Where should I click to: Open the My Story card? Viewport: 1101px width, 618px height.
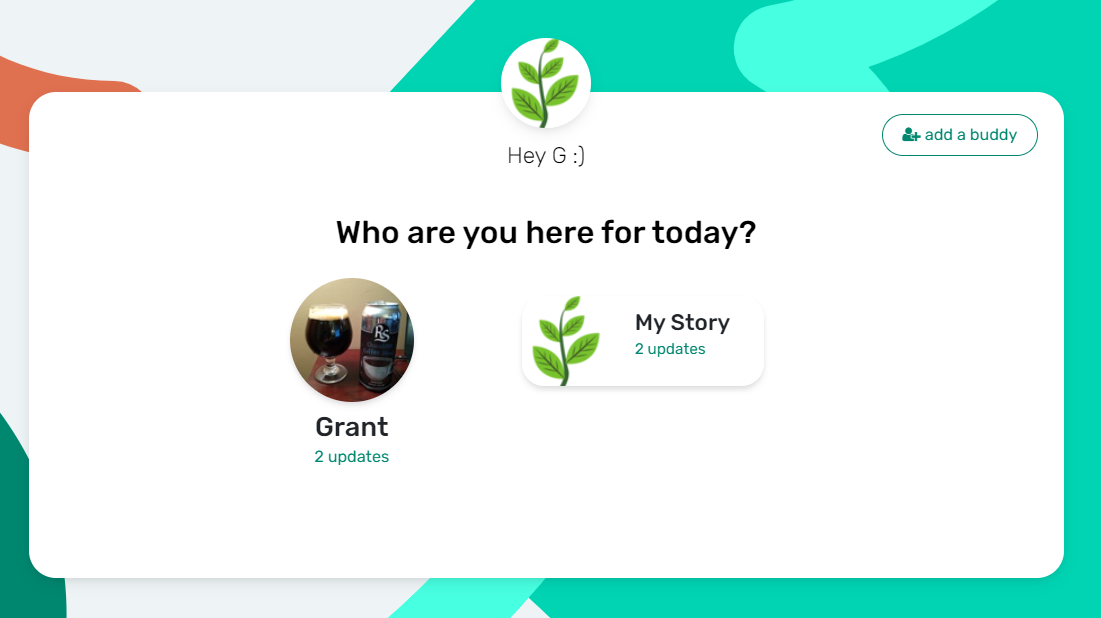[x=643, y=340]
